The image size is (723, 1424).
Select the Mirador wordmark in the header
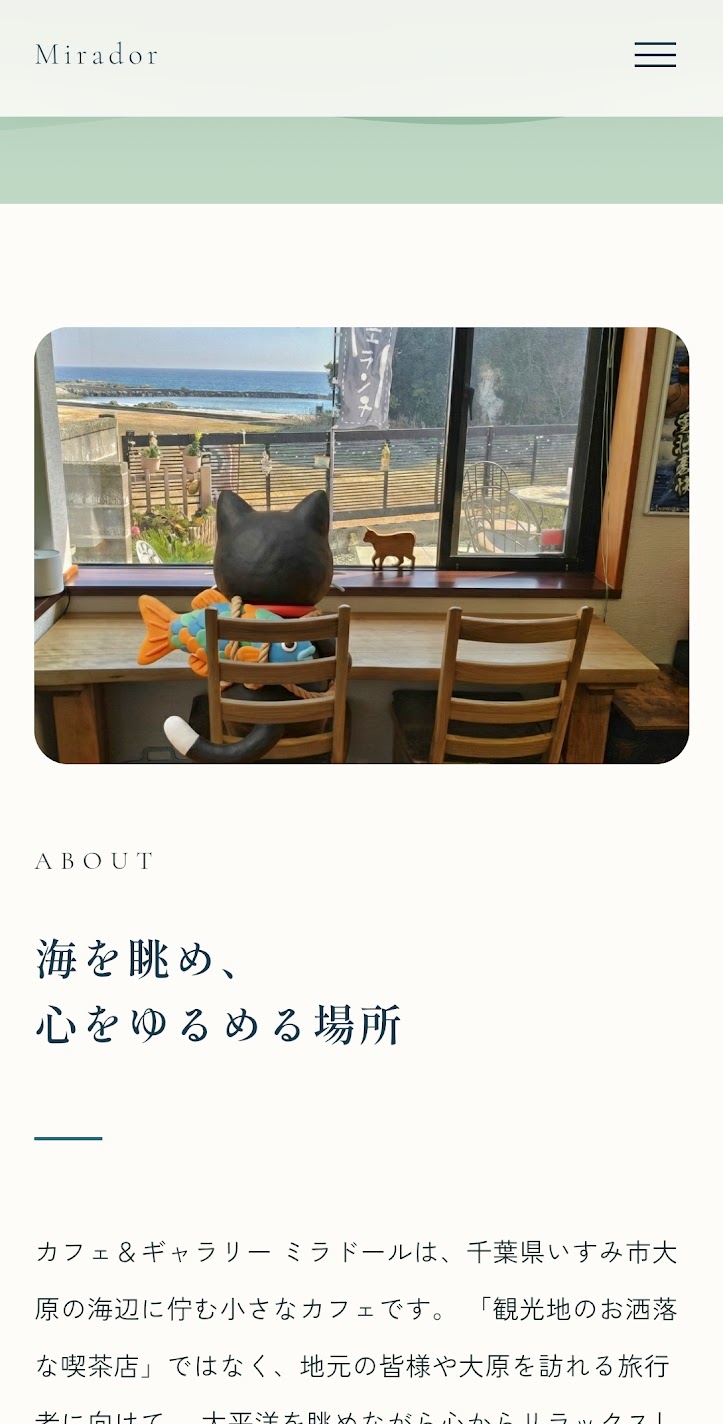(x=96, y=55)
